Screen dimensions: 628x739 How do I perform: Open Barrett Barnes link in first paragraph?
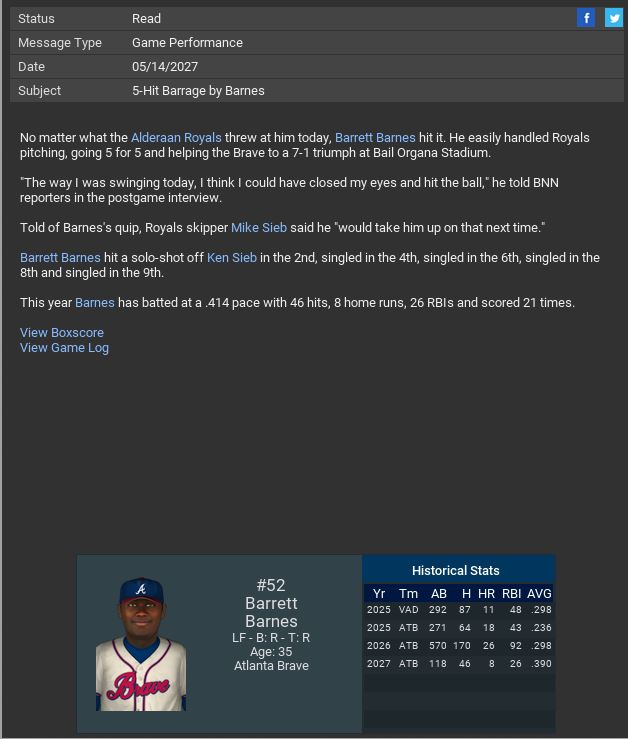(x=375, y=138)
